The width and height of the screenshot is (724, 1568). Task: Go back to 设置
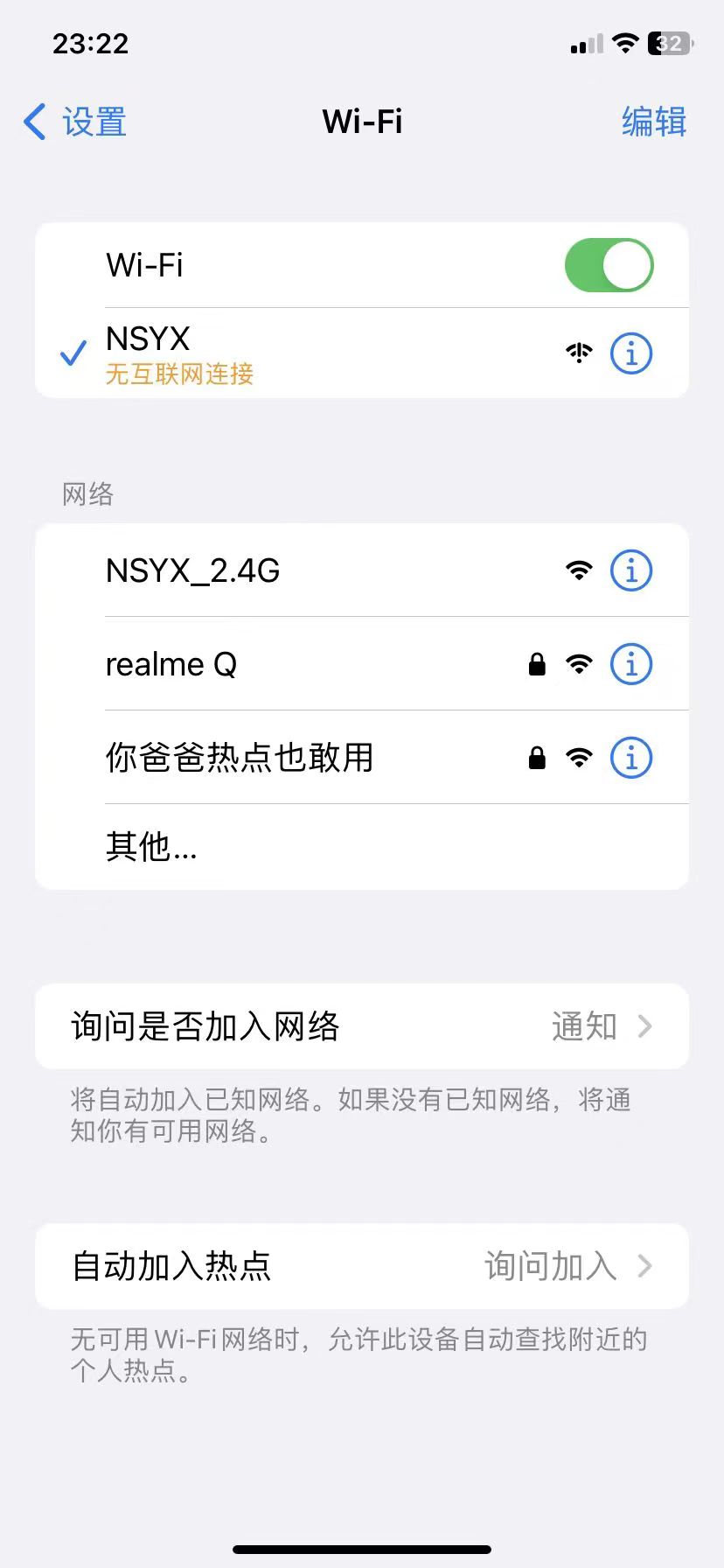[x=76, y=122]
